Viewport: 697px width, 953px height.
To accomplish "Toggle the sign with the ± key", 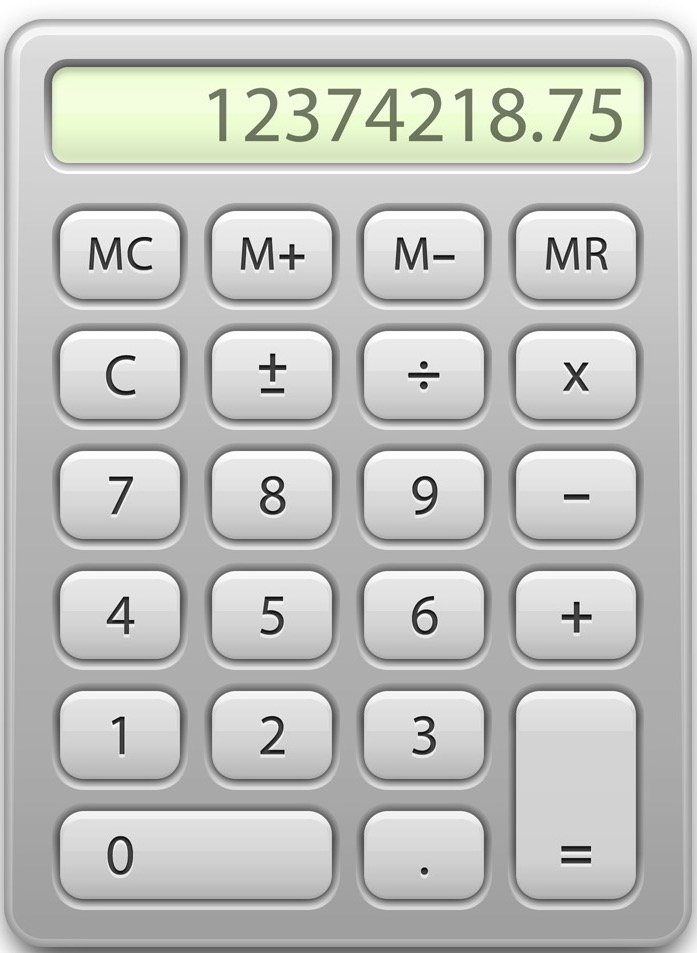I will point(272,375).
